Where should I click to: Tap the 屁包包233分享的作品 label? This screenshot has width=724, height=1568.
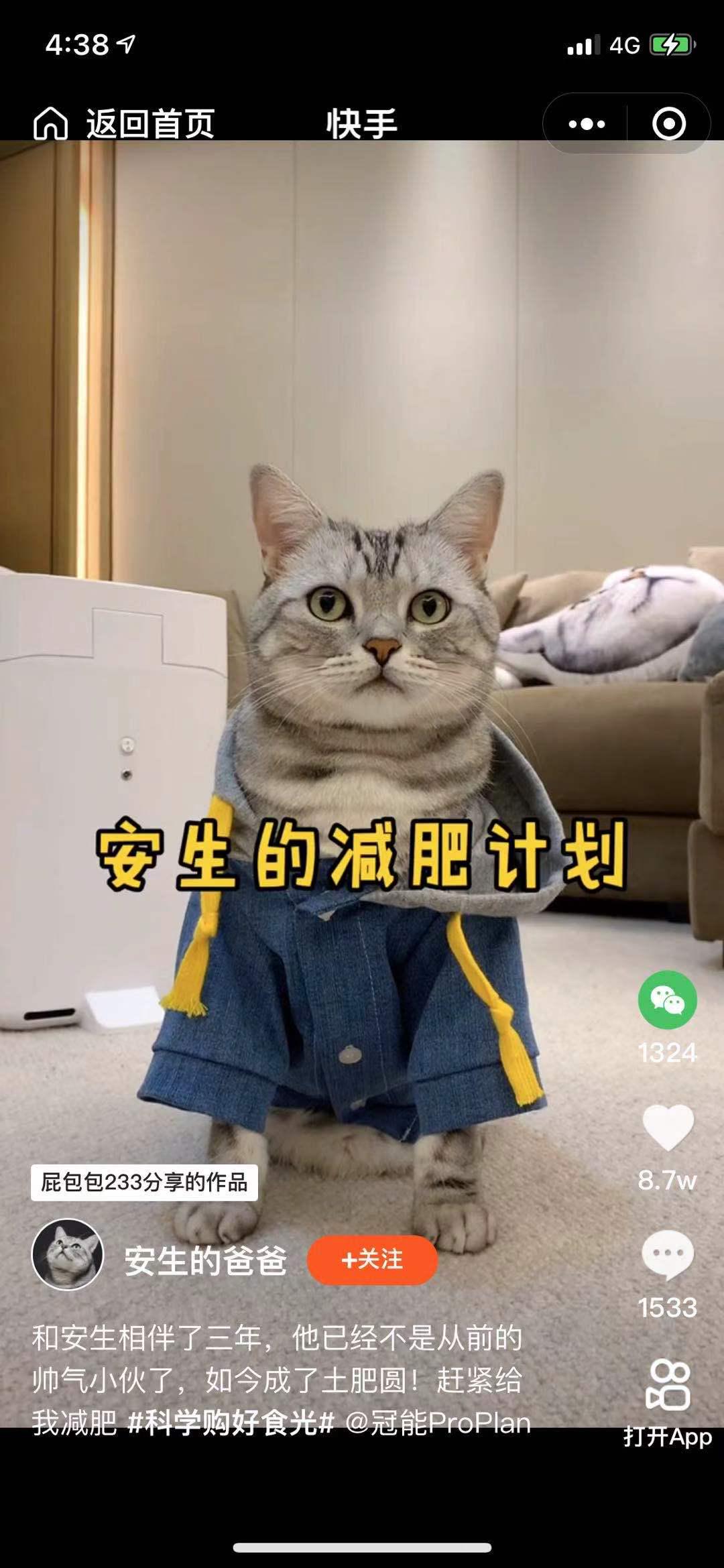coord(144,1183)
